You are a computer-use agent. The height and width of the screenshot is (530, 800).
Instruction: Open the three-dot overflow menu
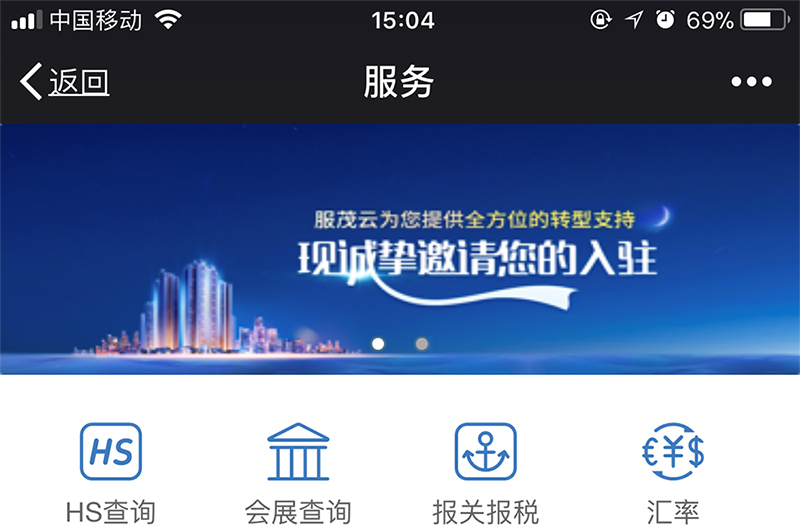click(x=751, y=82)
